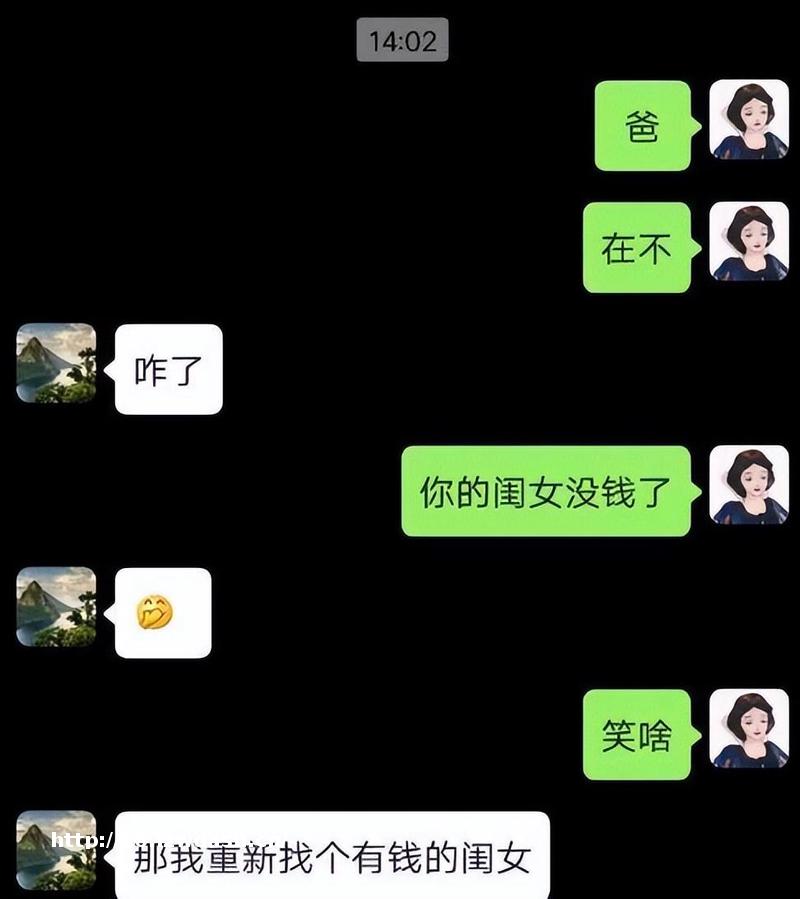Screen dimensions: 800x899
Task: Tap the giggling face emoji sticker
Action: pos(155,613)
